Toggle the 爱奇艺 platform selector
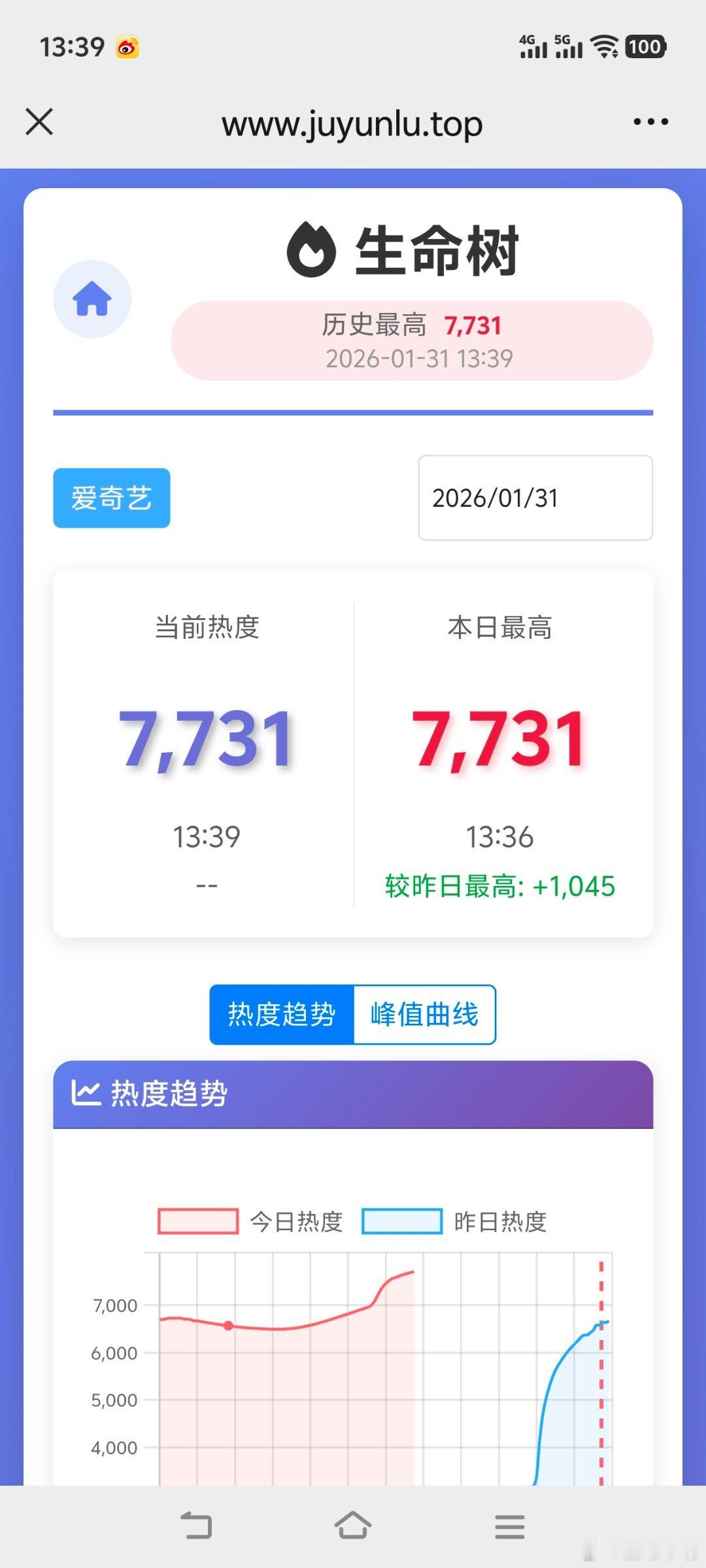The image size is (706, 1568). 110,497
